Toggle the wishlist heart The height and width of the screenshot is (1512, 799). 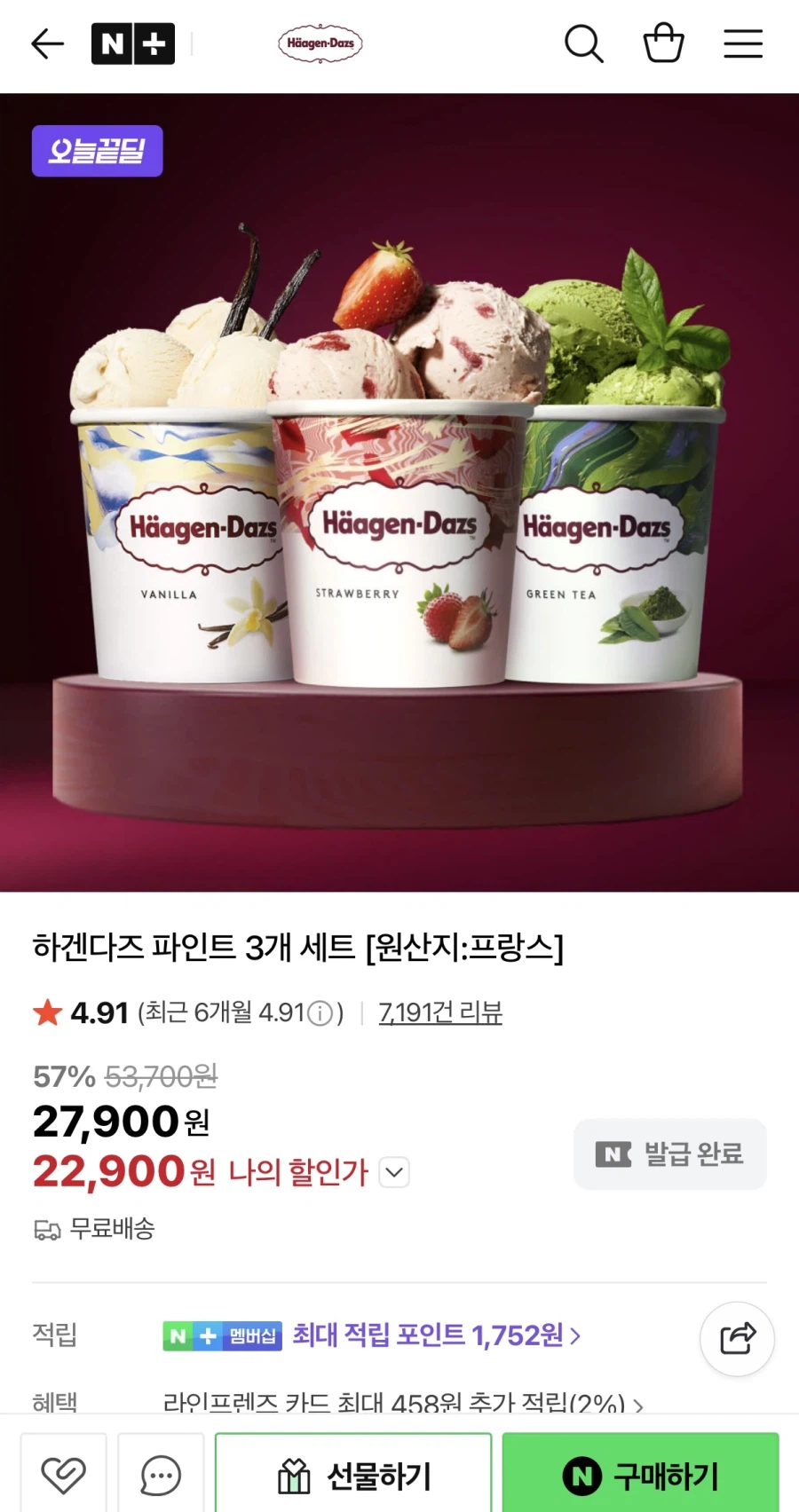pos(63,1473)
